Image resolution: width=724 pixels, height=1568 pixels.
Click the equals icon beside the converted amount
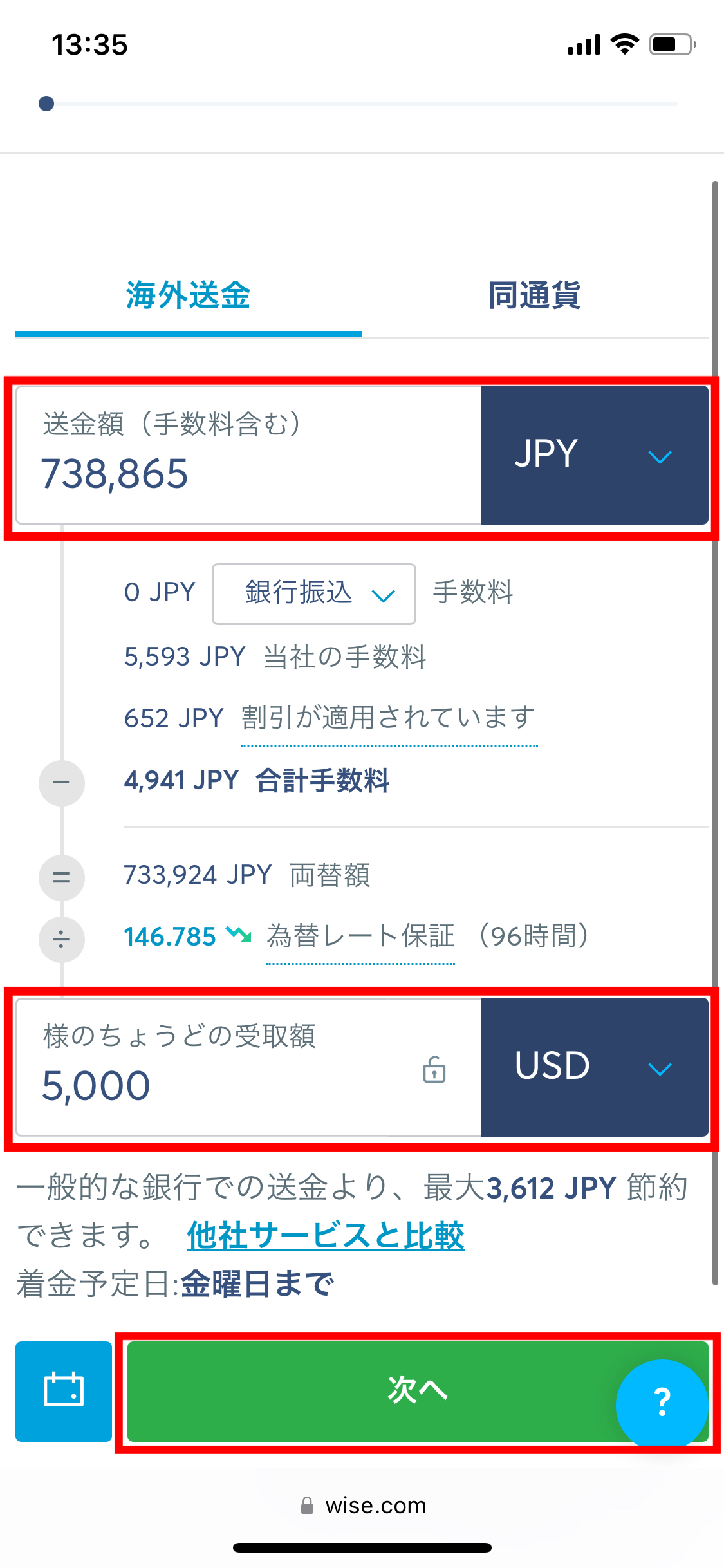tap(61, 877)
